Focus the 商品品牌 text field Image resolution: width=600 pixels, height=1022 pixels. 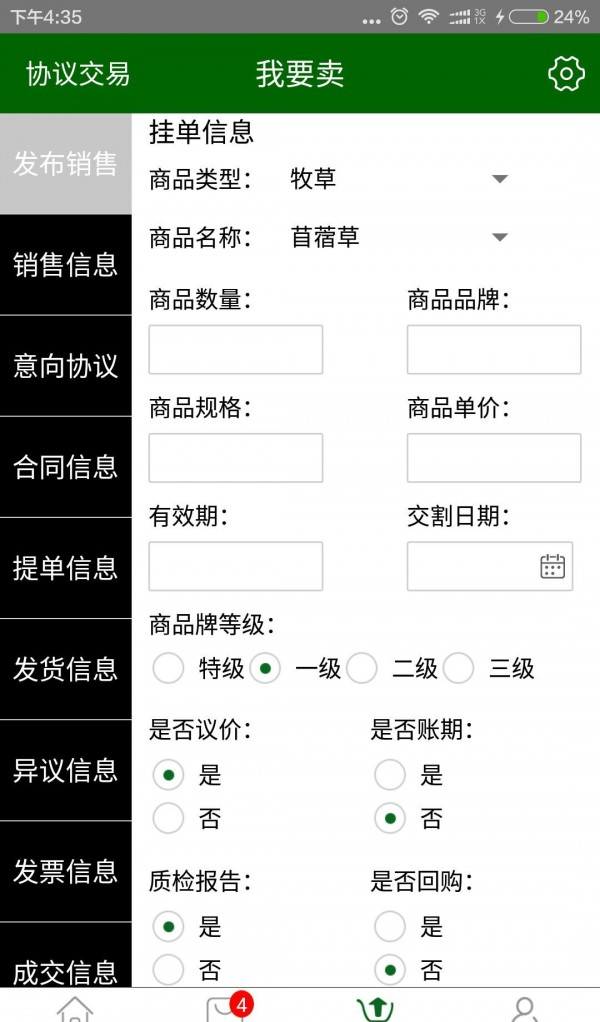[494, 349]
